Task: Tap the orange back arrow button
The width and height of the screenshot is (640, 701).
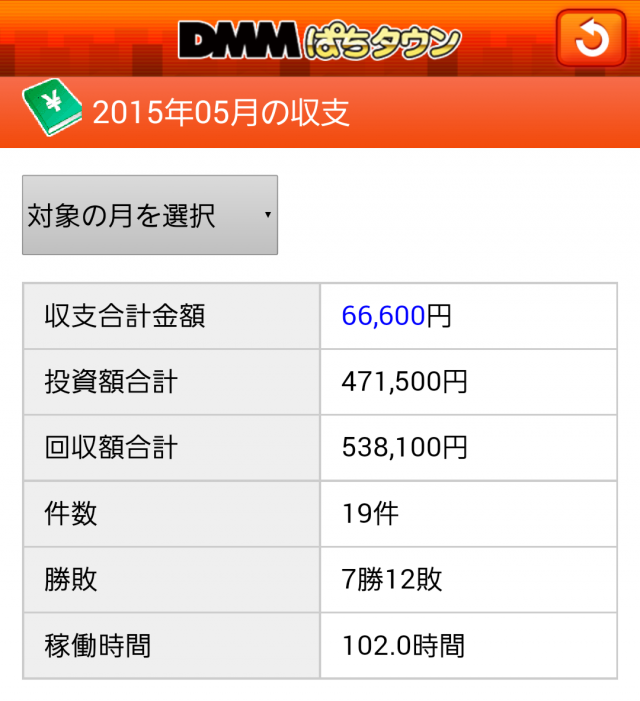Action: click(x=591, y=39)
